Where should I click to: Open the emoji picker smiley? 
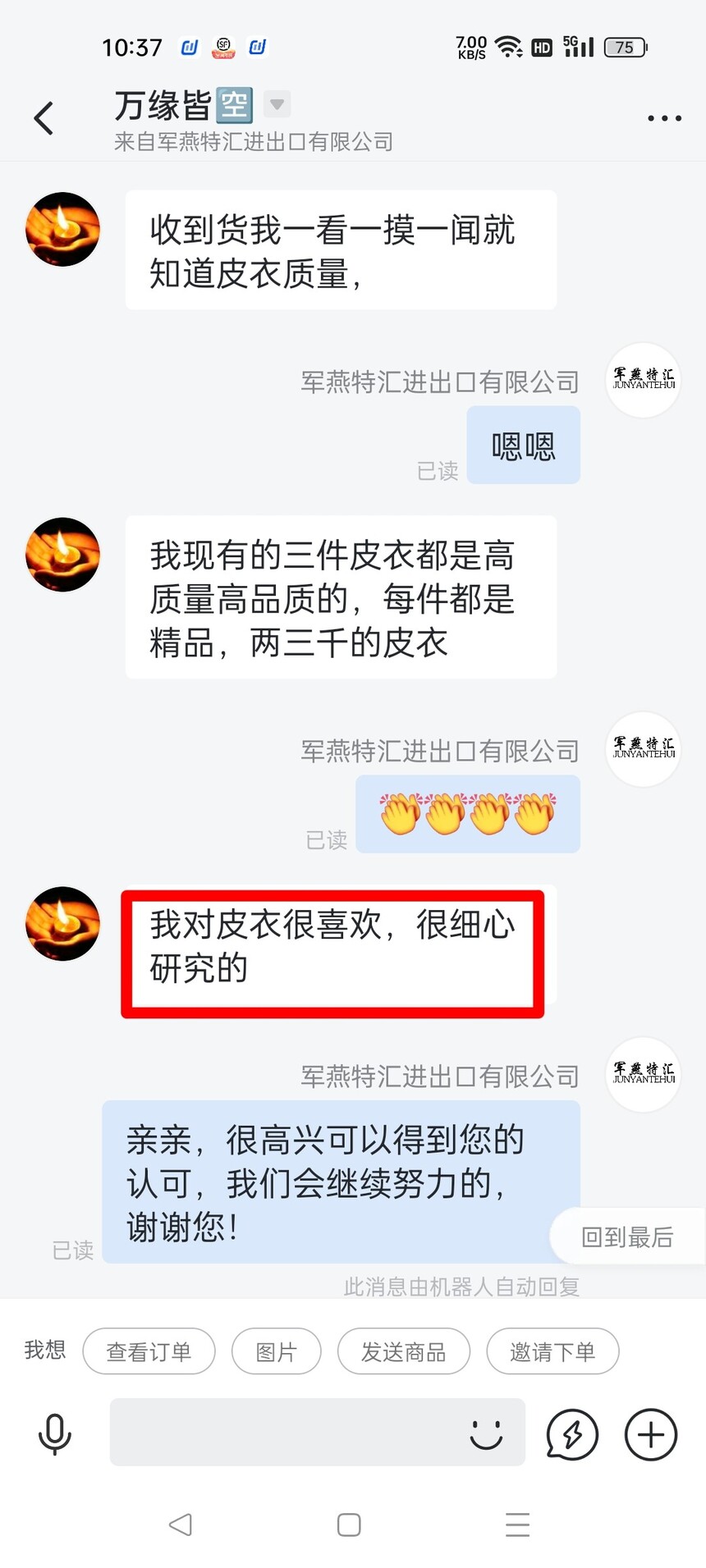tap(486, 1434)
